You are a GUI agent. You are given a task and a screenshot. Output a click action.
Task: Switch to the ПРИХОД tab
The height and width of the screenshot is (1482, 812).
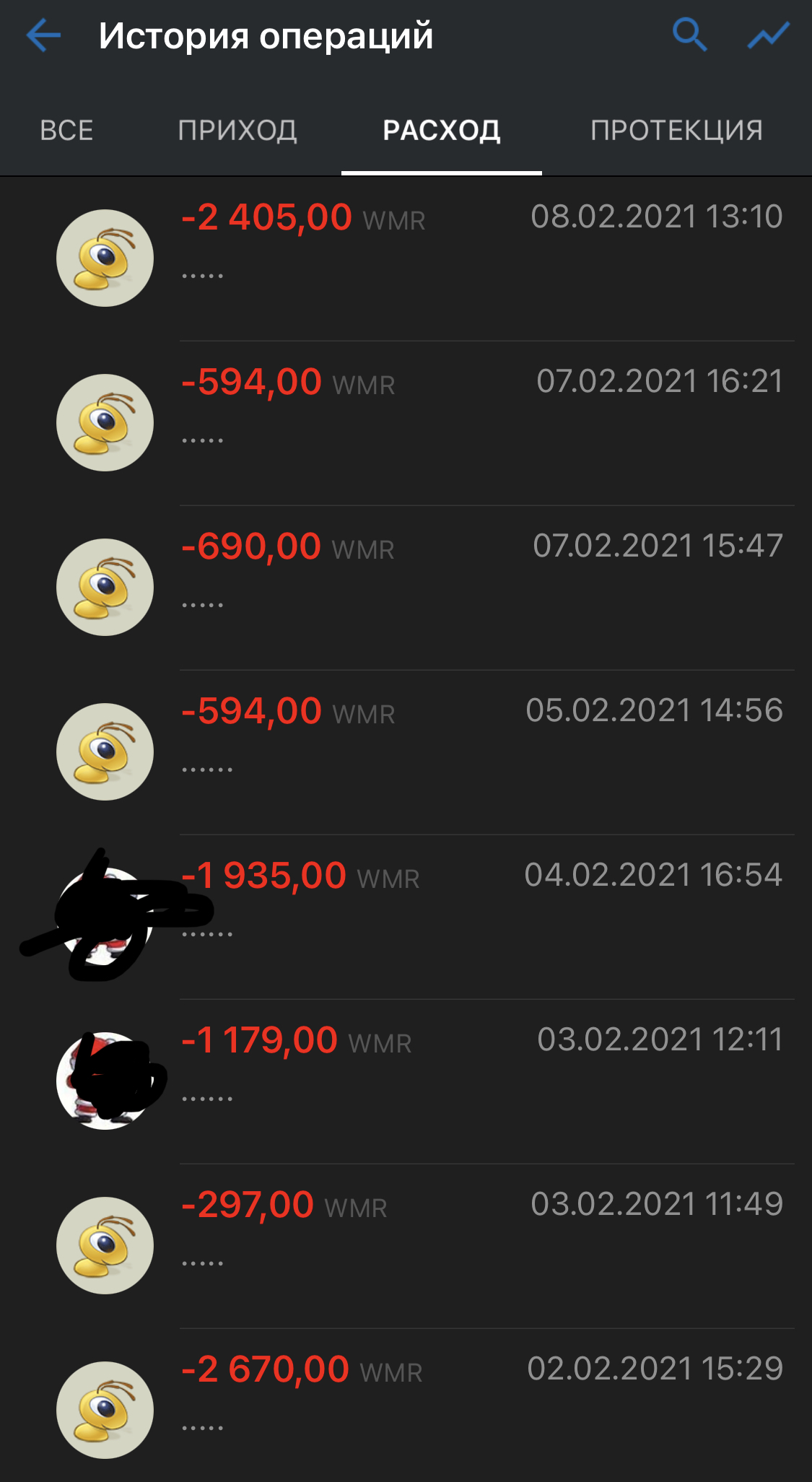tap(237, 131)
